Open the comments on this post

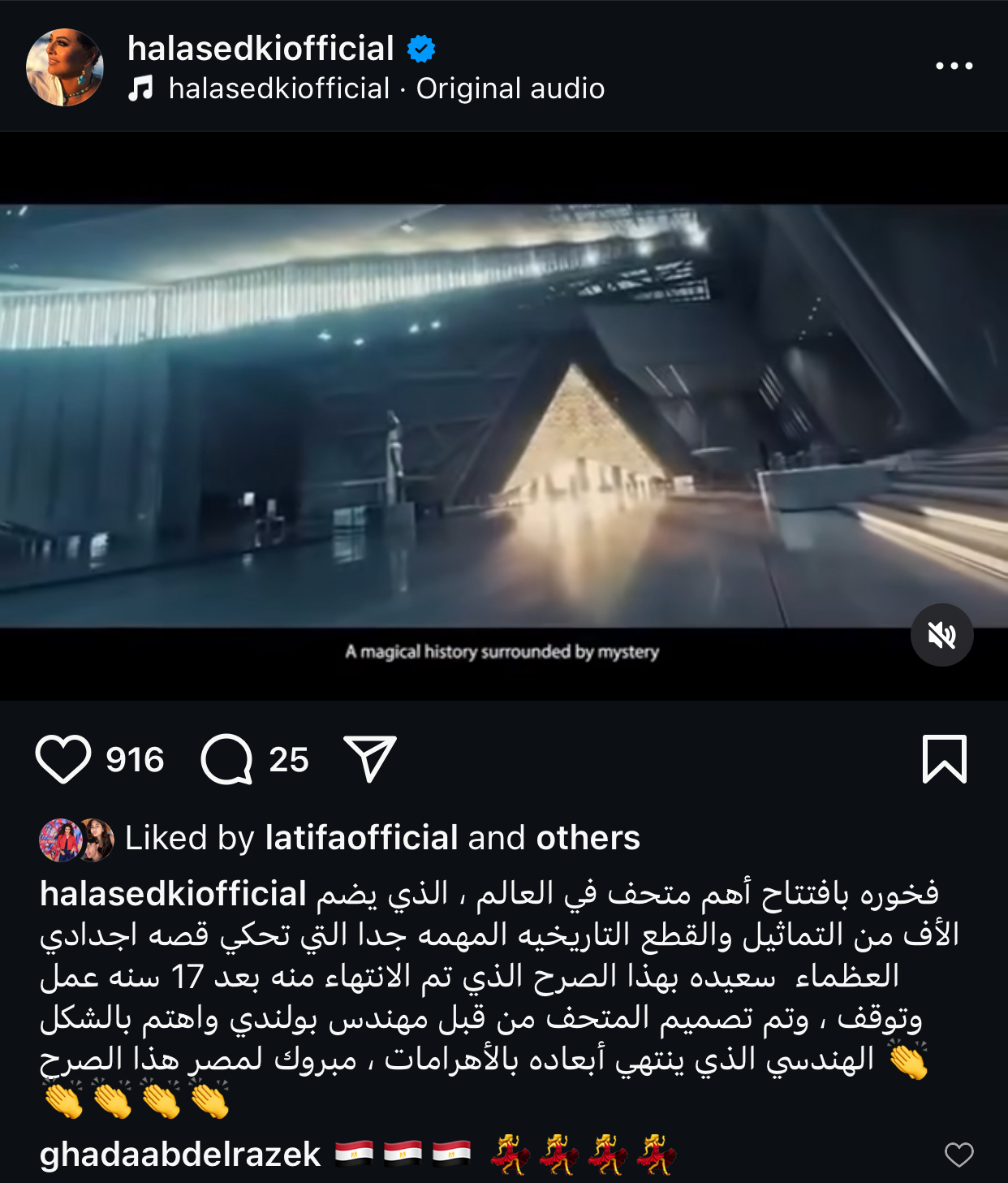(x=227, y=759)
